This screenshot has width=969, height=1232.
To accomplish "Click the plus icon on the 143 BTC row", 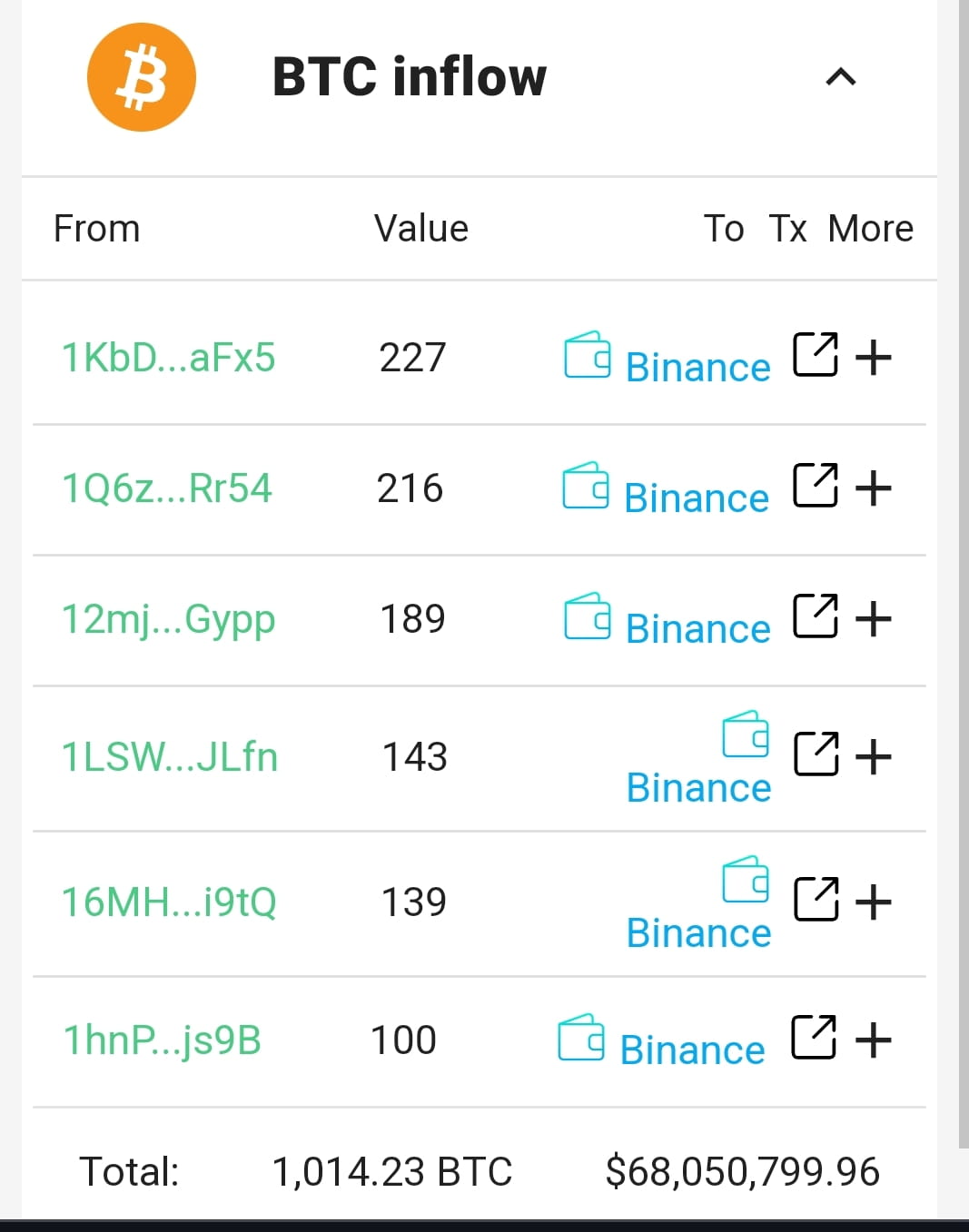I will [874, 754].
